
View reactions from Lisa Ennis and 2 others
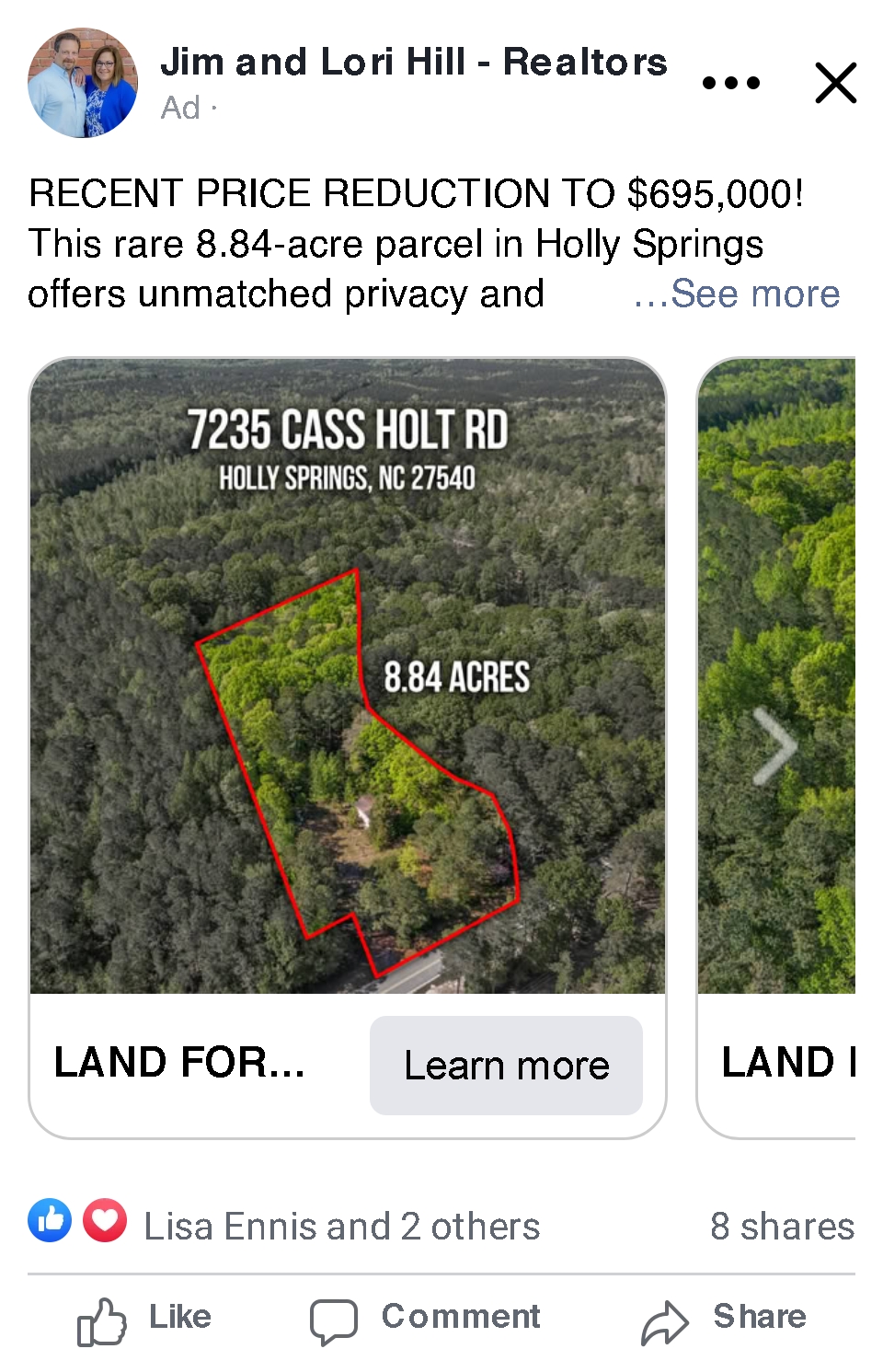click(341, 1227)
